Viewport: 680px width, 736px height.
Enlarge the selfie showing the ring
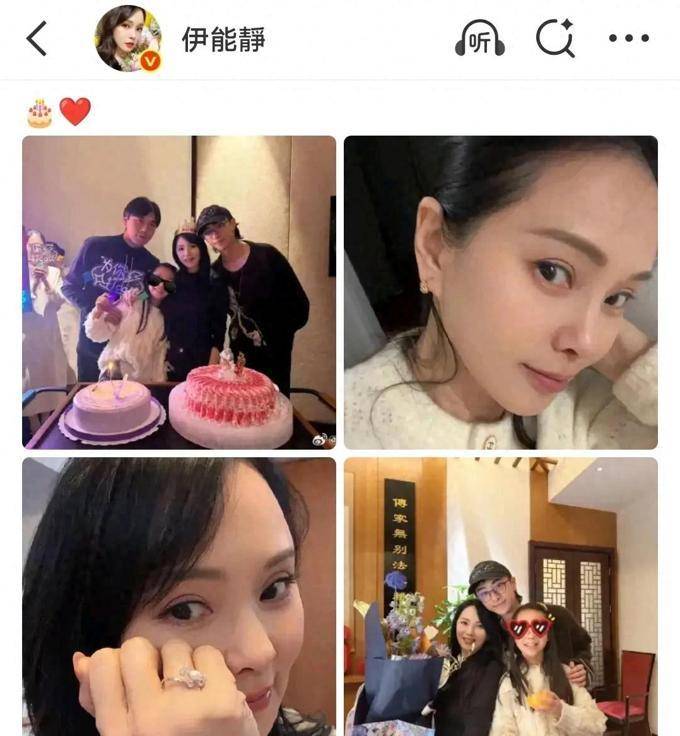180,596
